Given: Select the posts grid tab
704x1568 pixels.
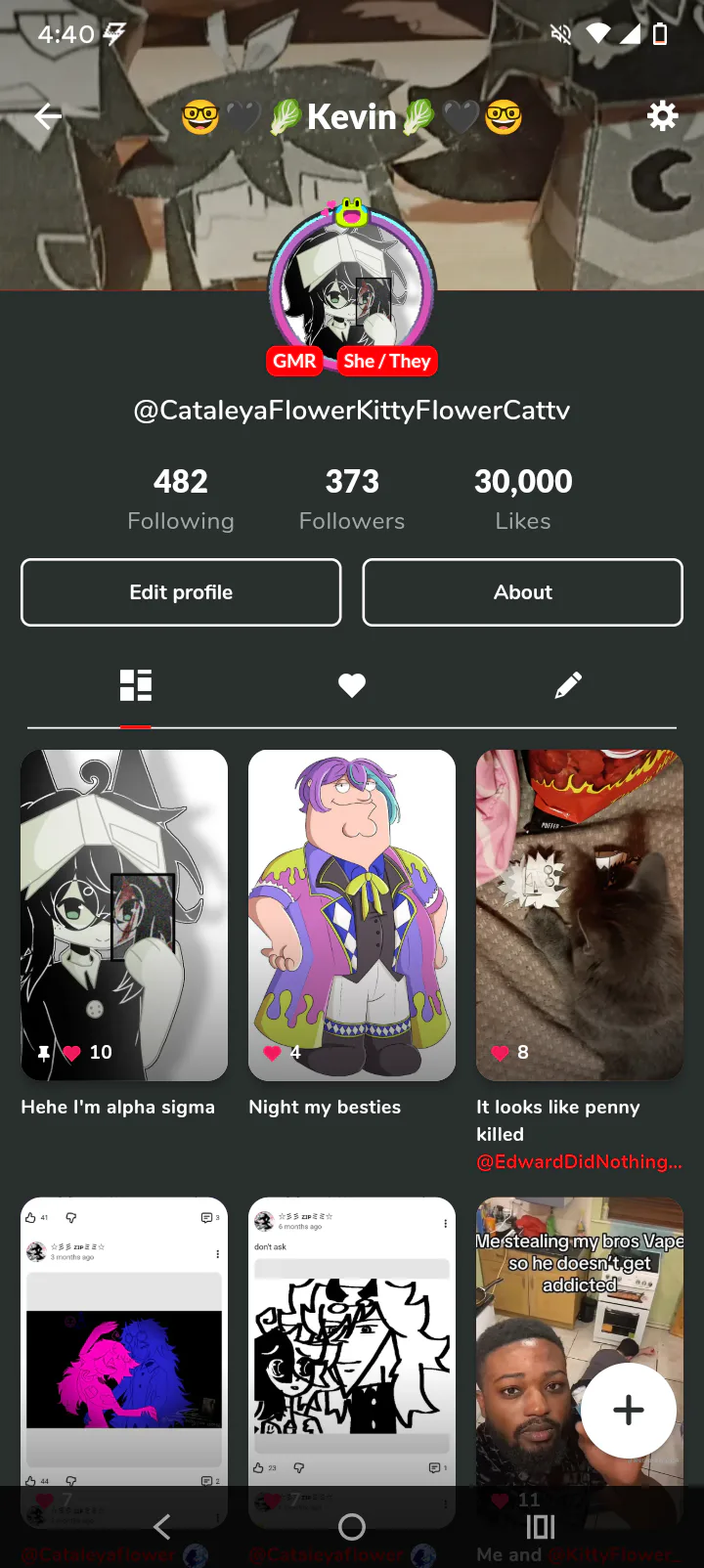Looking at the screenshot, I should (x=136, y=686).
